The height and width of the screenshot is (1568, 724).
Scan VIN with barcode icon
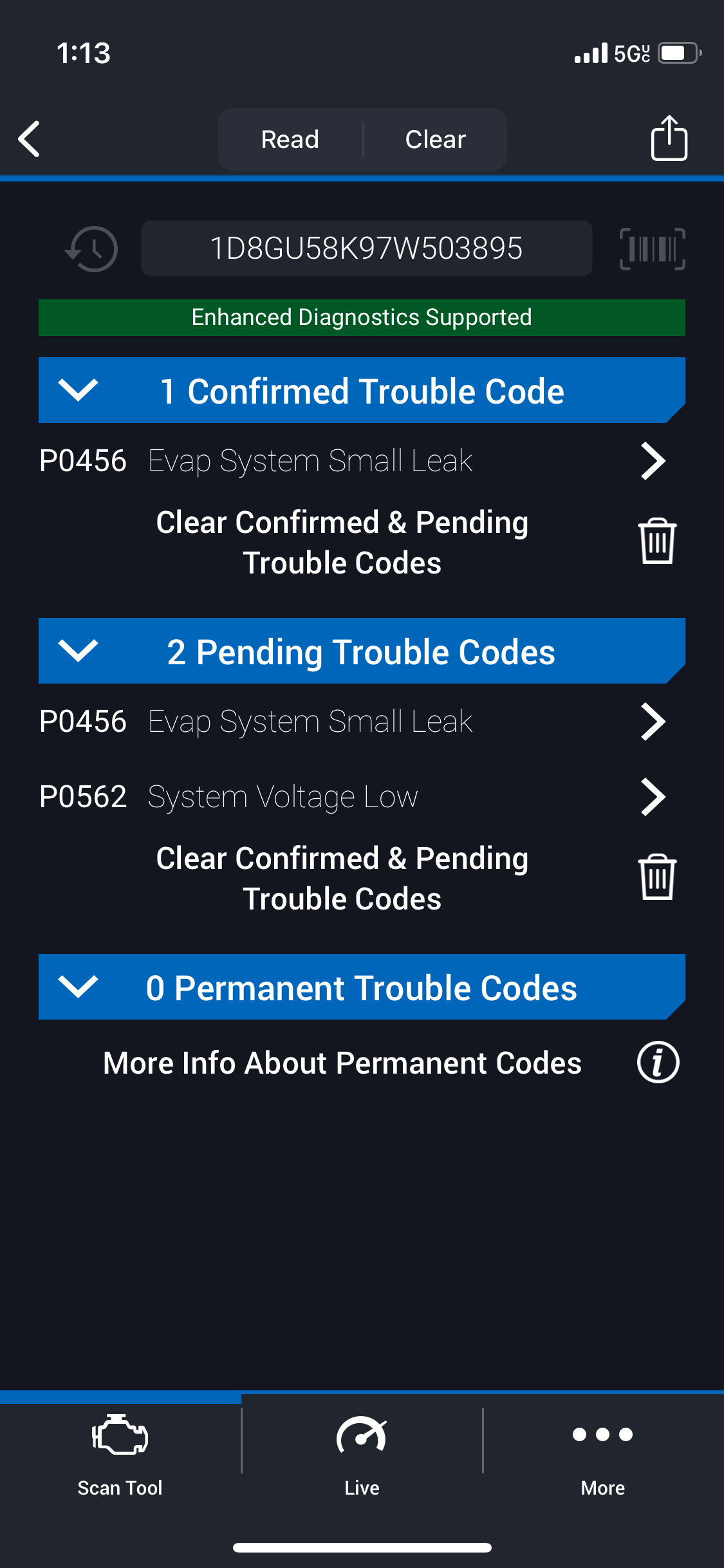[652, 248]
